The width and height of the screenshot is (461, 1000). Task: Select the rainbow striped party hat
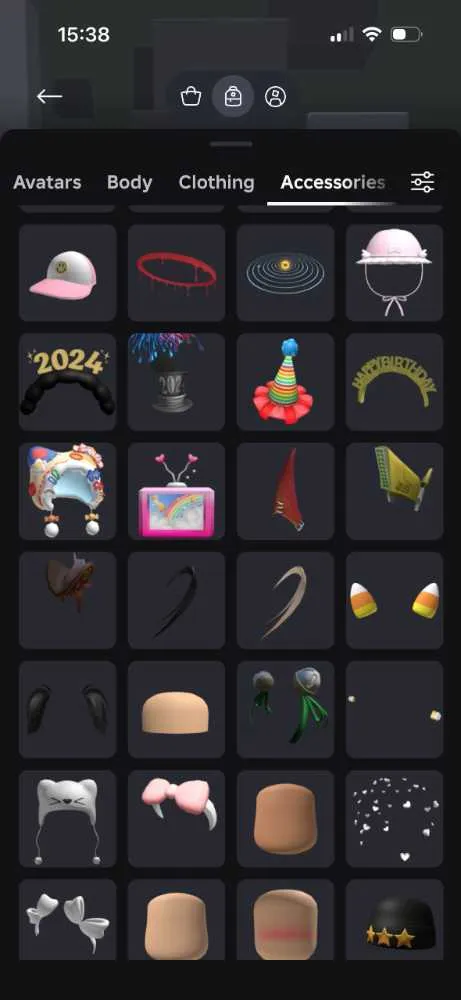(286, 382)
